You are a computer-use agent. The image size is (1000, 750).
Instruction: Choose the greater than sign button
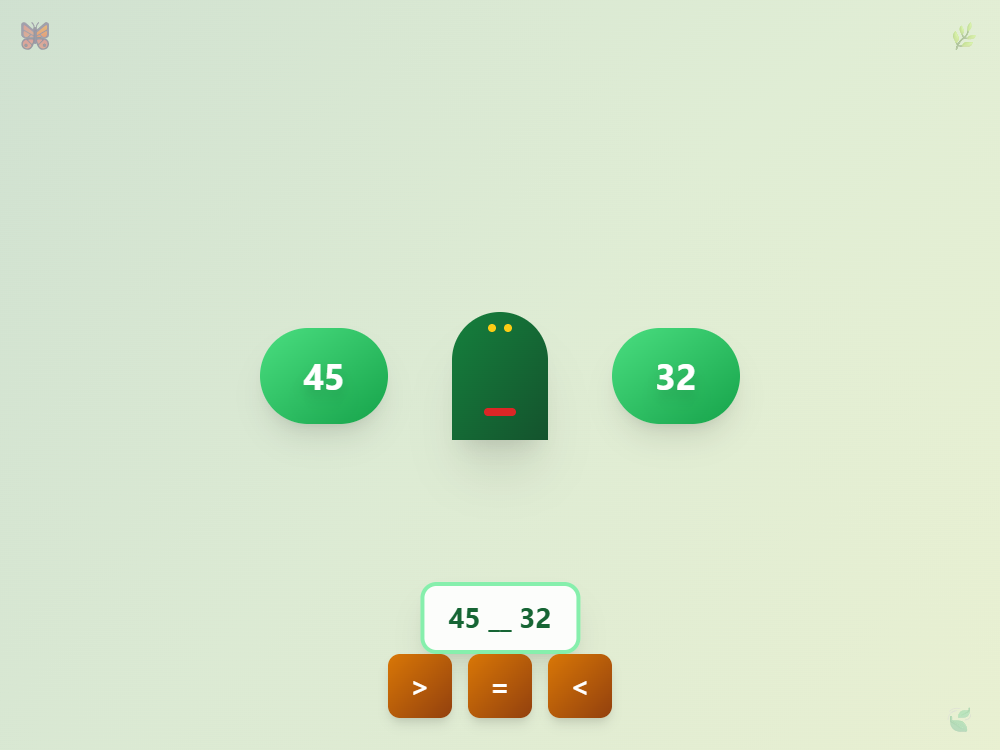click(x=420, y=686)
